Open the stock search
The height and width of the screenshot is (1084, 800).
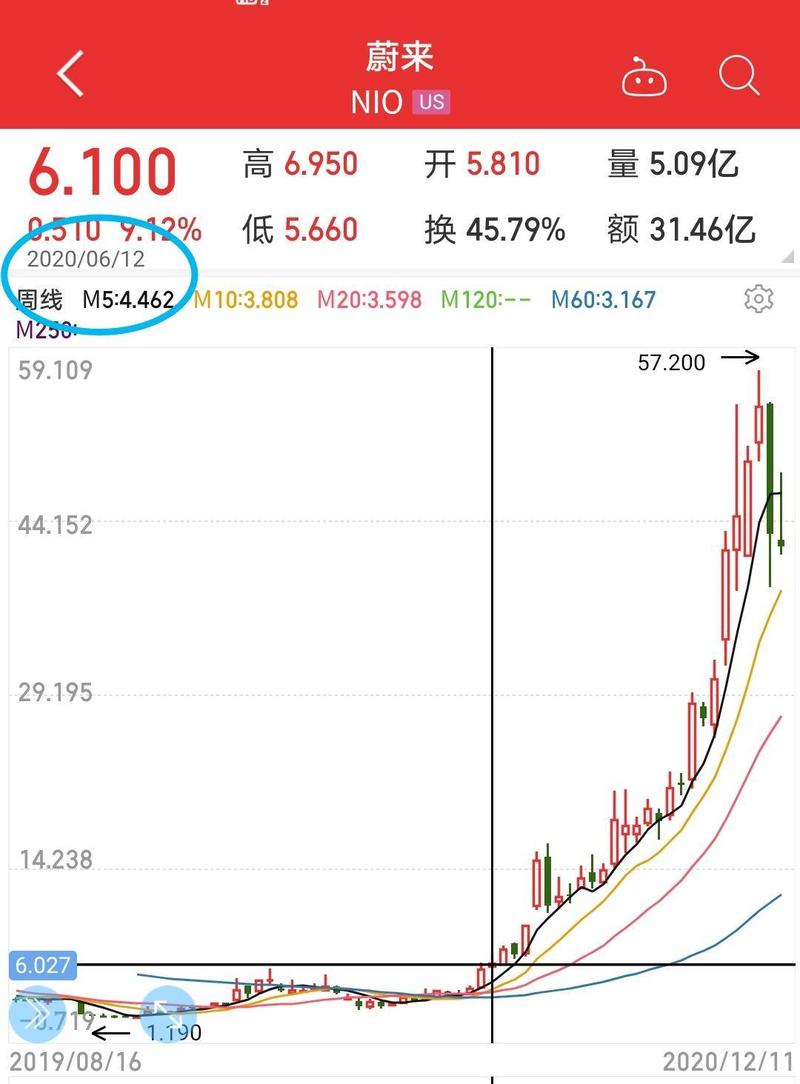click(737, 76)
